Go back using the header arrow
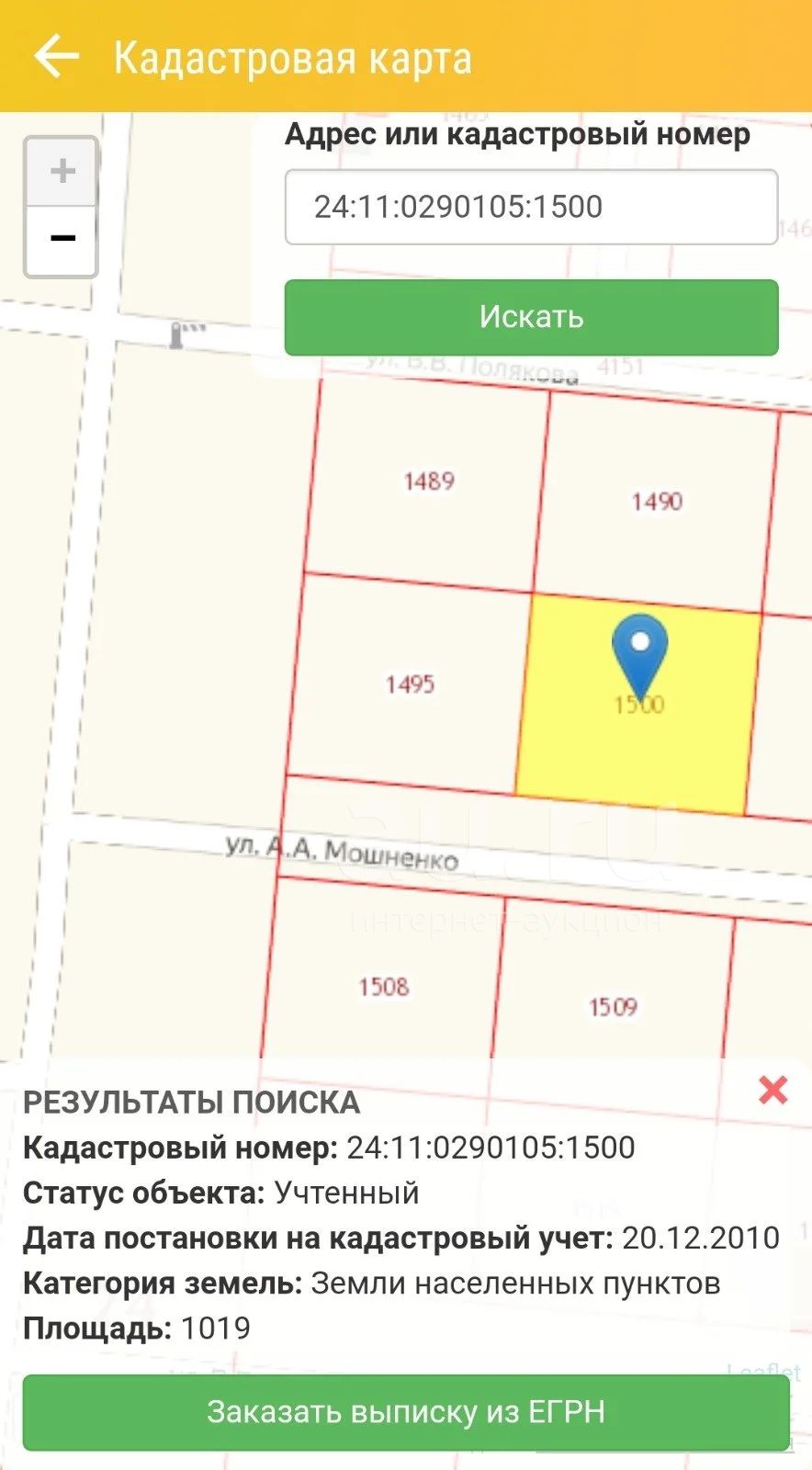The image size is (812, 1470). point(56,57)
